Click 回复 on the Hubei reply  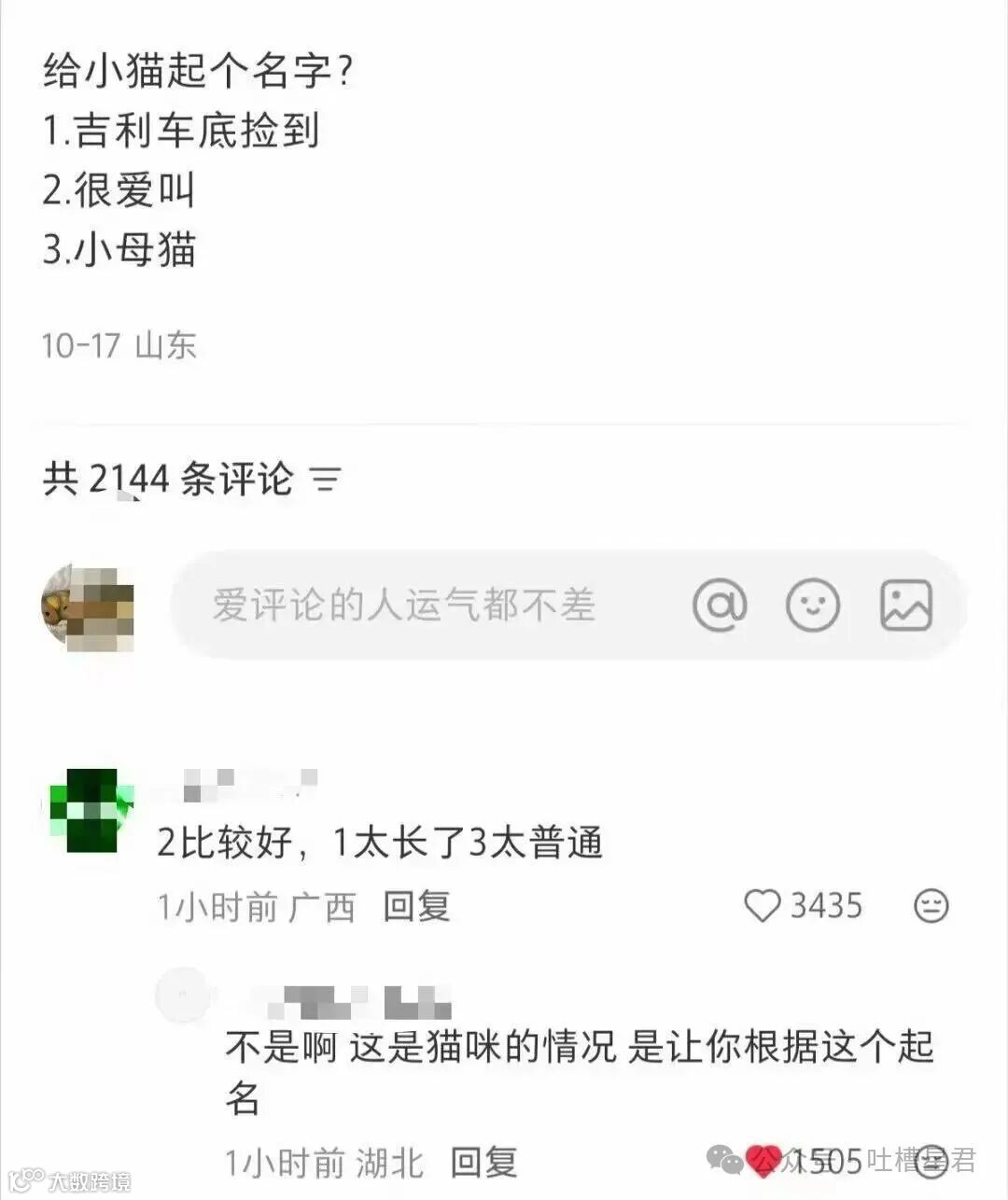(x=485, y=1160)
